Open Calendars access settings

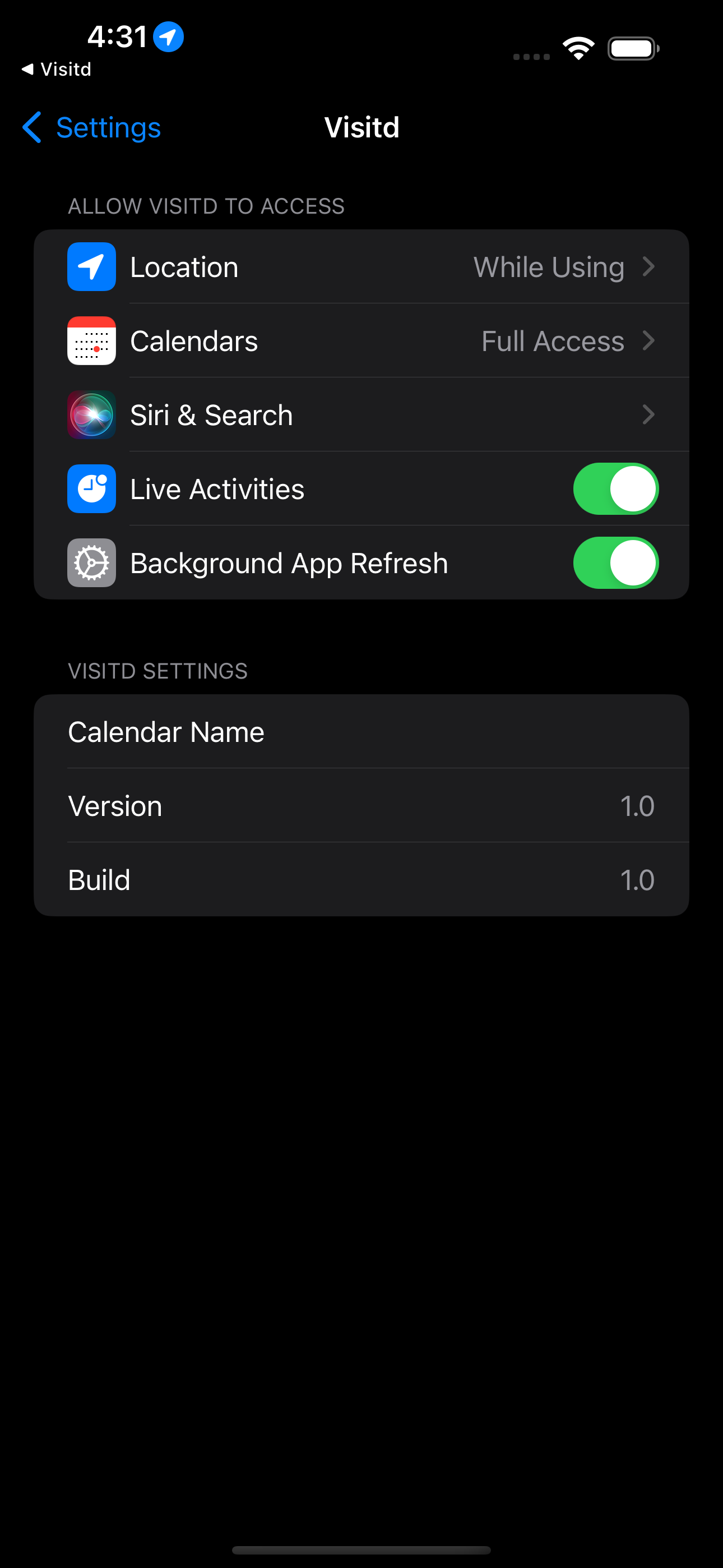tap(361, 341)
